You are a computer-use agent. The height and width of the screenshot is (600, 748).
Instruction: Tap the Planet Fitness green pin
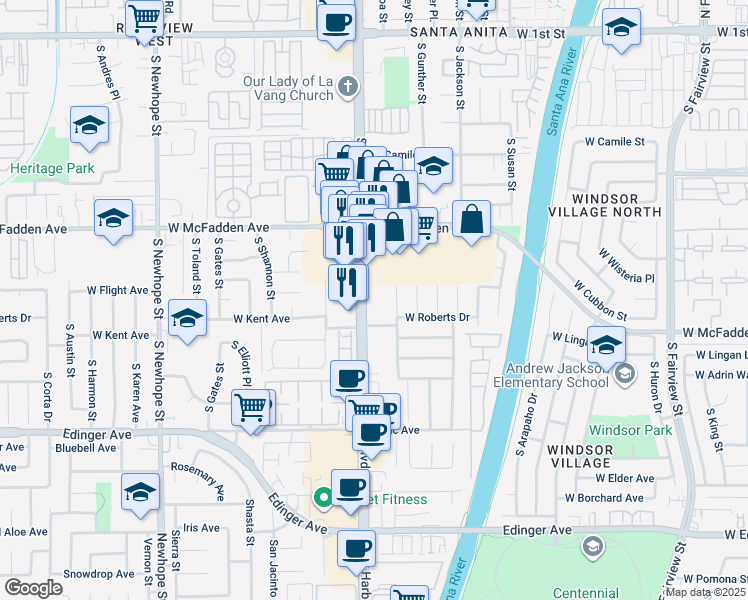(323, 498)
